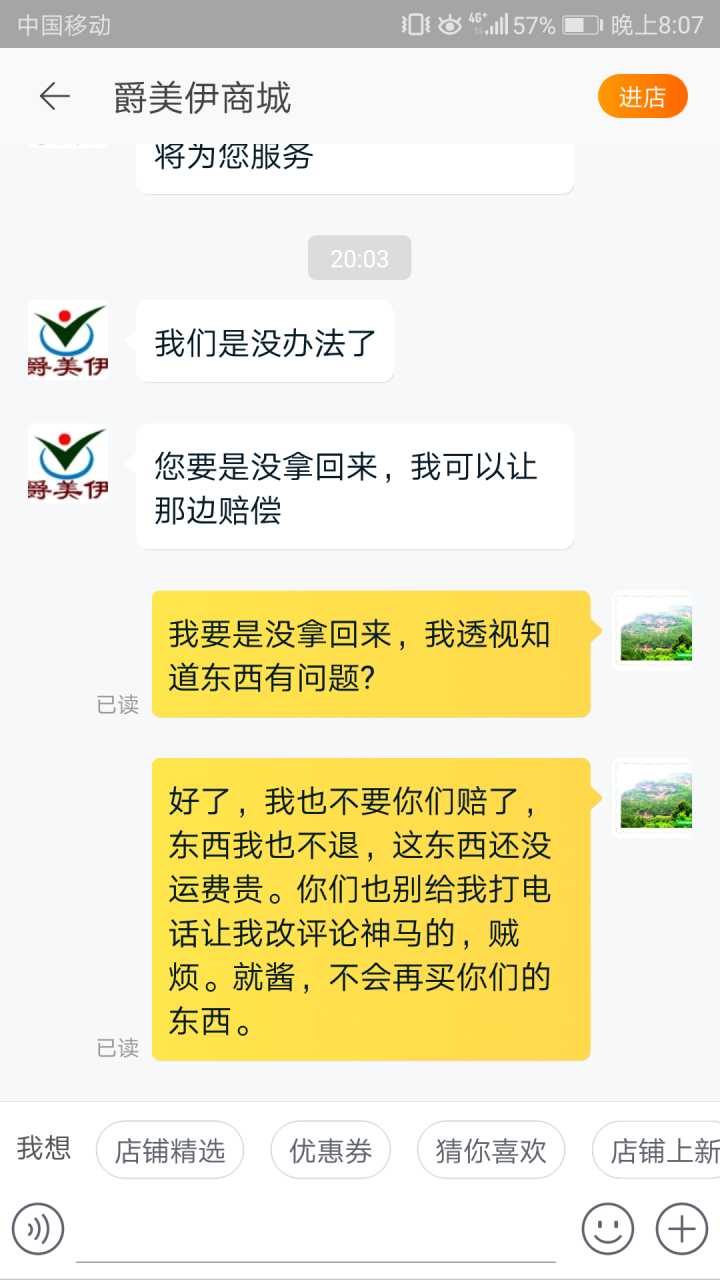This screenshot has height=1280, width=720.
Task: Select the 猜你喜欢 chip
Action: pos(490,1150)
